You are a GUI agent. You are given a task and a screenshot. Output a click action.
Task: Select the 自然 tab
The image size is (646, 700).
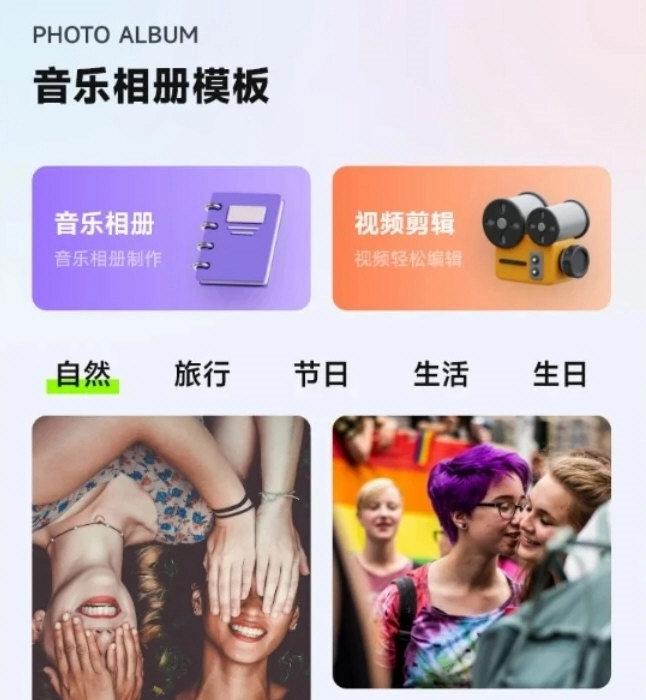click(83, 374)
